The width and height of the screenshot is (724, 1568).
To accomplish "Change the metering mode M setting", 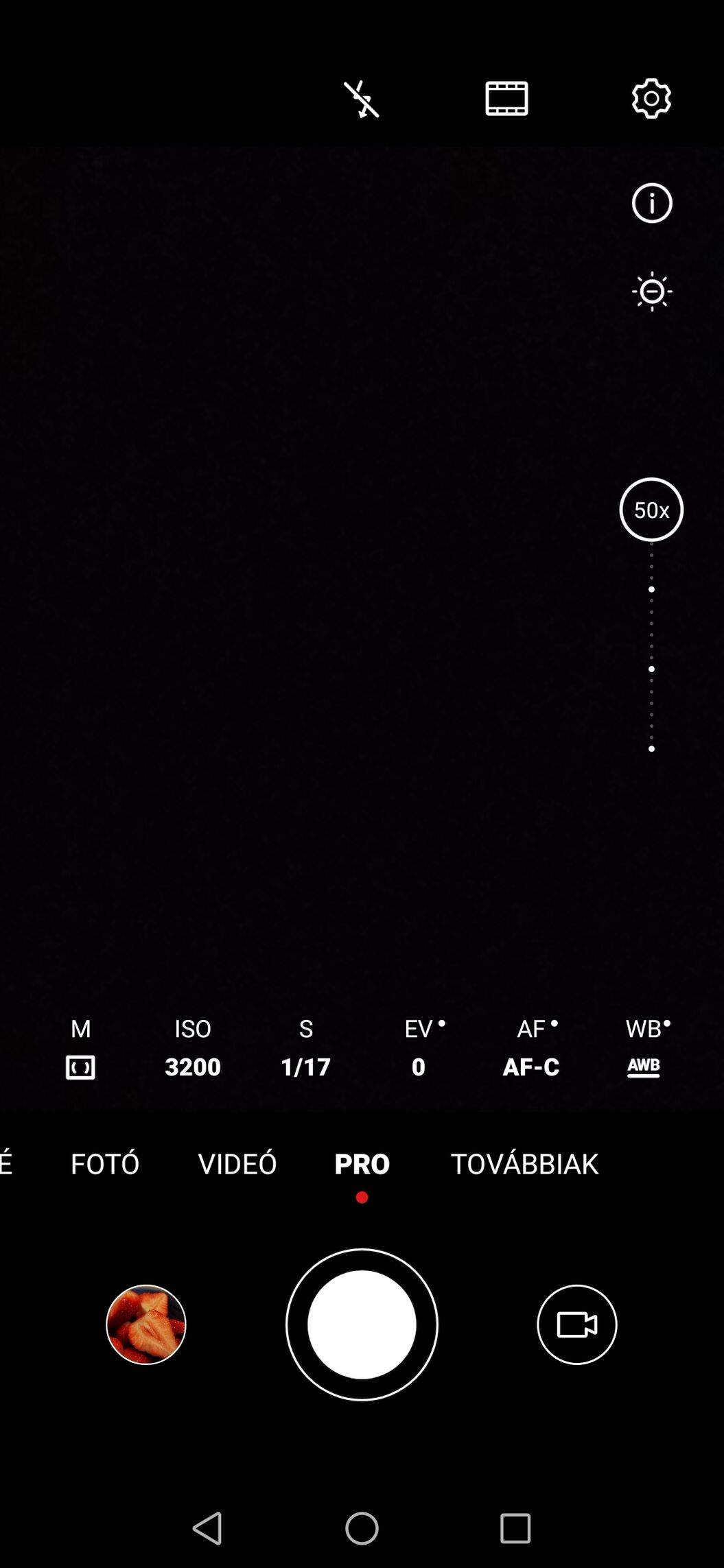I will tap(80, 1048).
